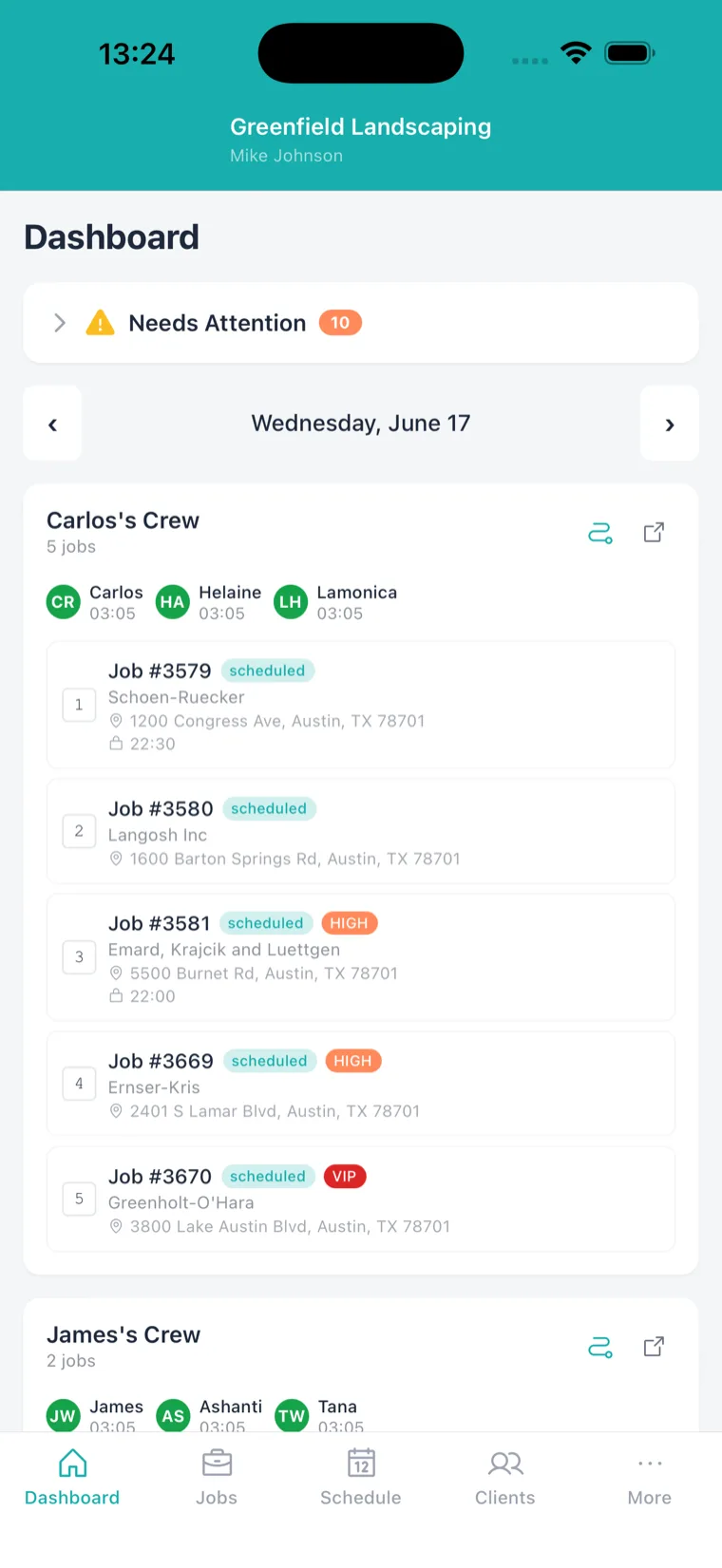Open Carlos's Crew in external view
The width and height of the screenshot is (722, 1568).
click(x=654, y=533)
